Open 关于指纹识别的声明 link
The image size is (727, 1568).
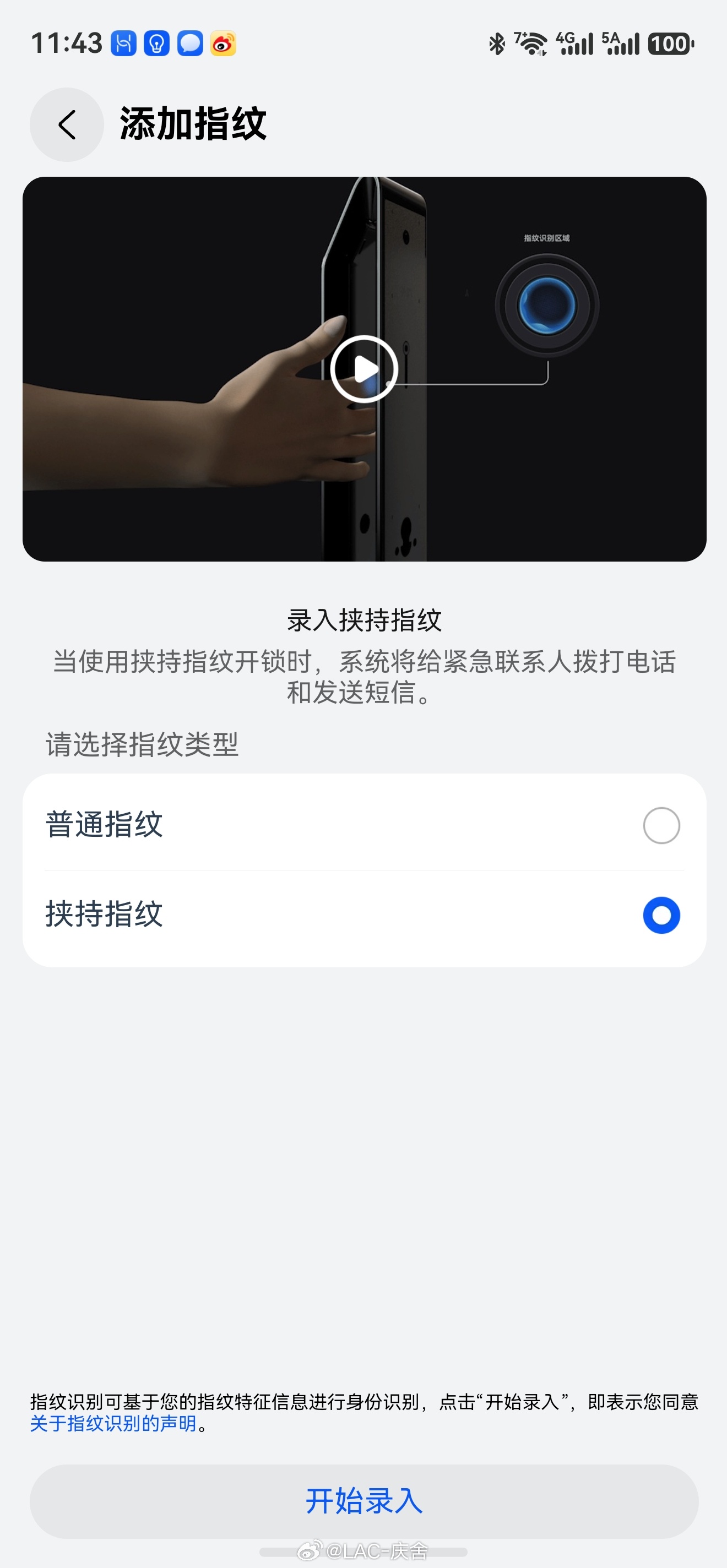coord(113,1423)
